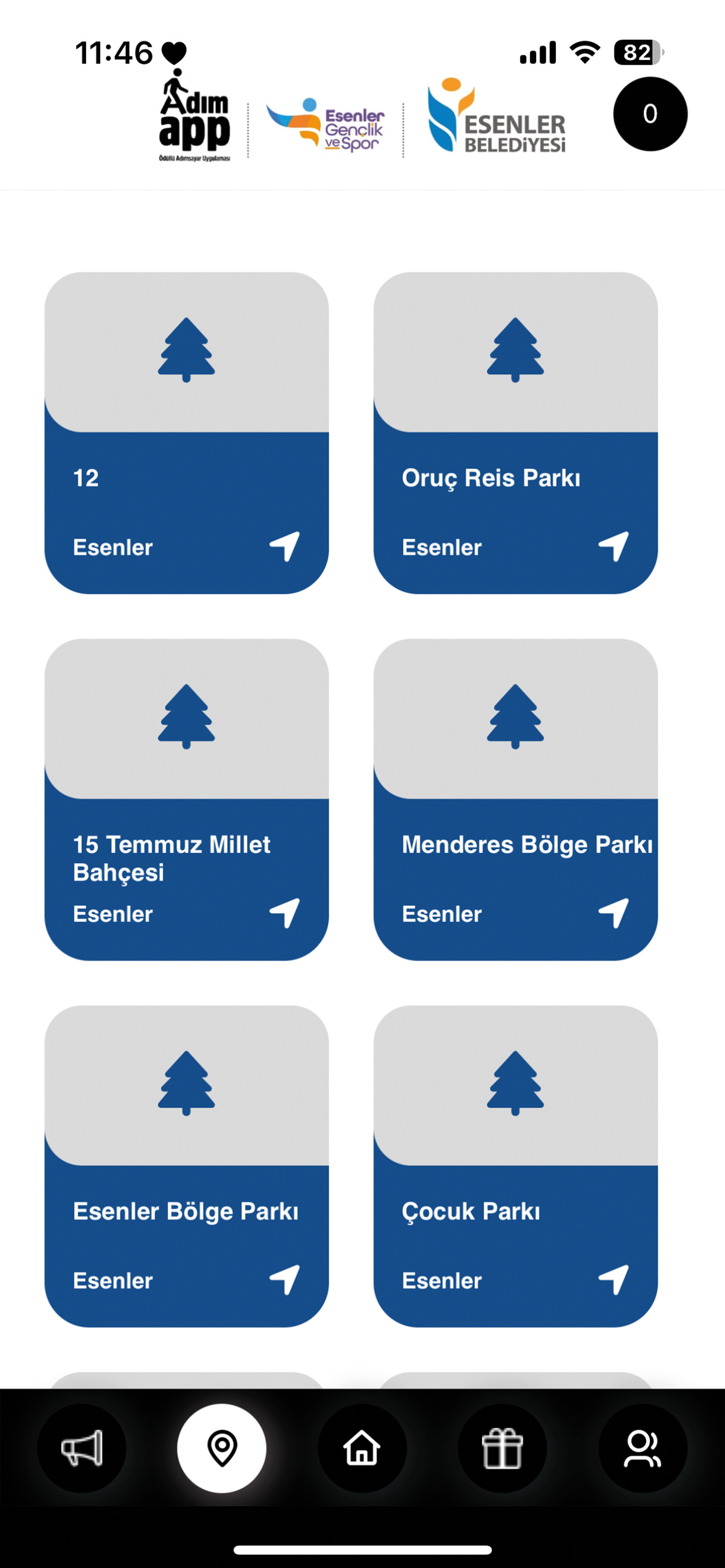Navigate to Menderes Bölge Parkı via arrow
This screenshot has height=1568, width=725.
coord(613,913)
